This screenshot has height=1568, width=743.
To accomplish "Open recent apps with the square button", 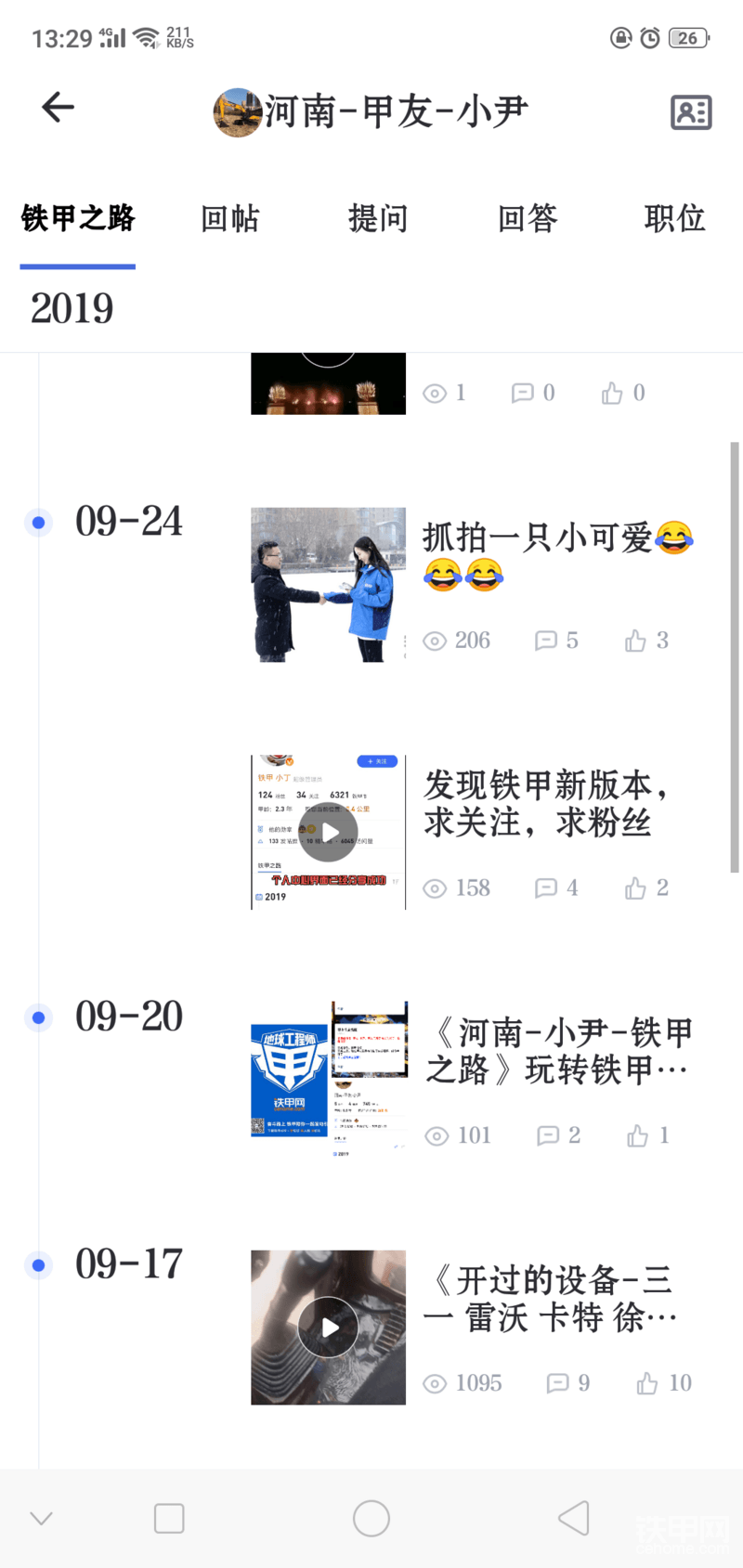I will coord(169,1519).
